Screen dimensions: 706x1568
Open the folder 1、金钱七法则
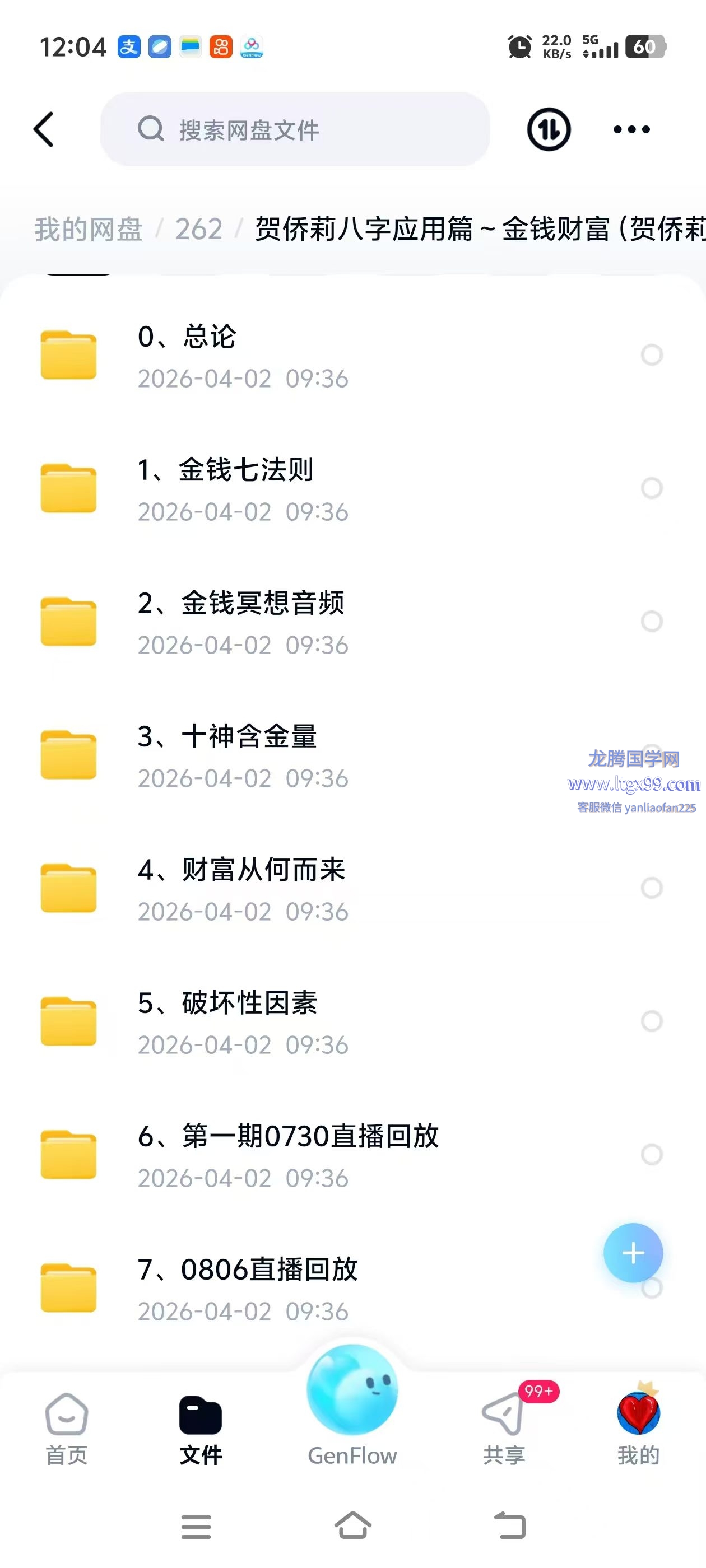point(244,488)
